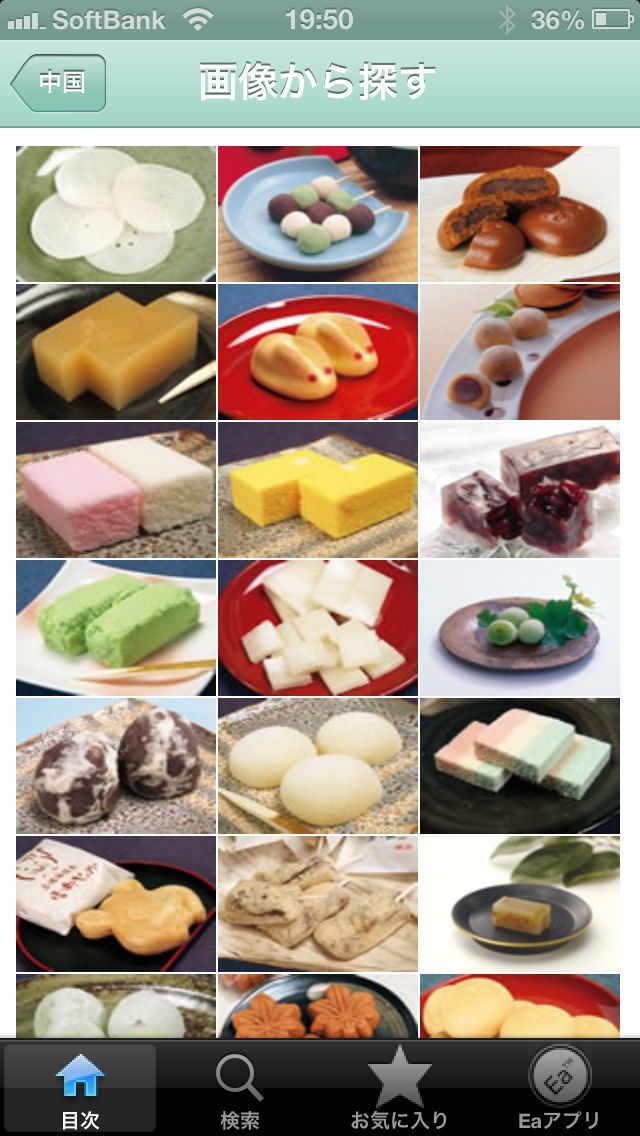
Task: Open the white round rice cracker photo
Action: pyautogui.click(x=116, y=213)
